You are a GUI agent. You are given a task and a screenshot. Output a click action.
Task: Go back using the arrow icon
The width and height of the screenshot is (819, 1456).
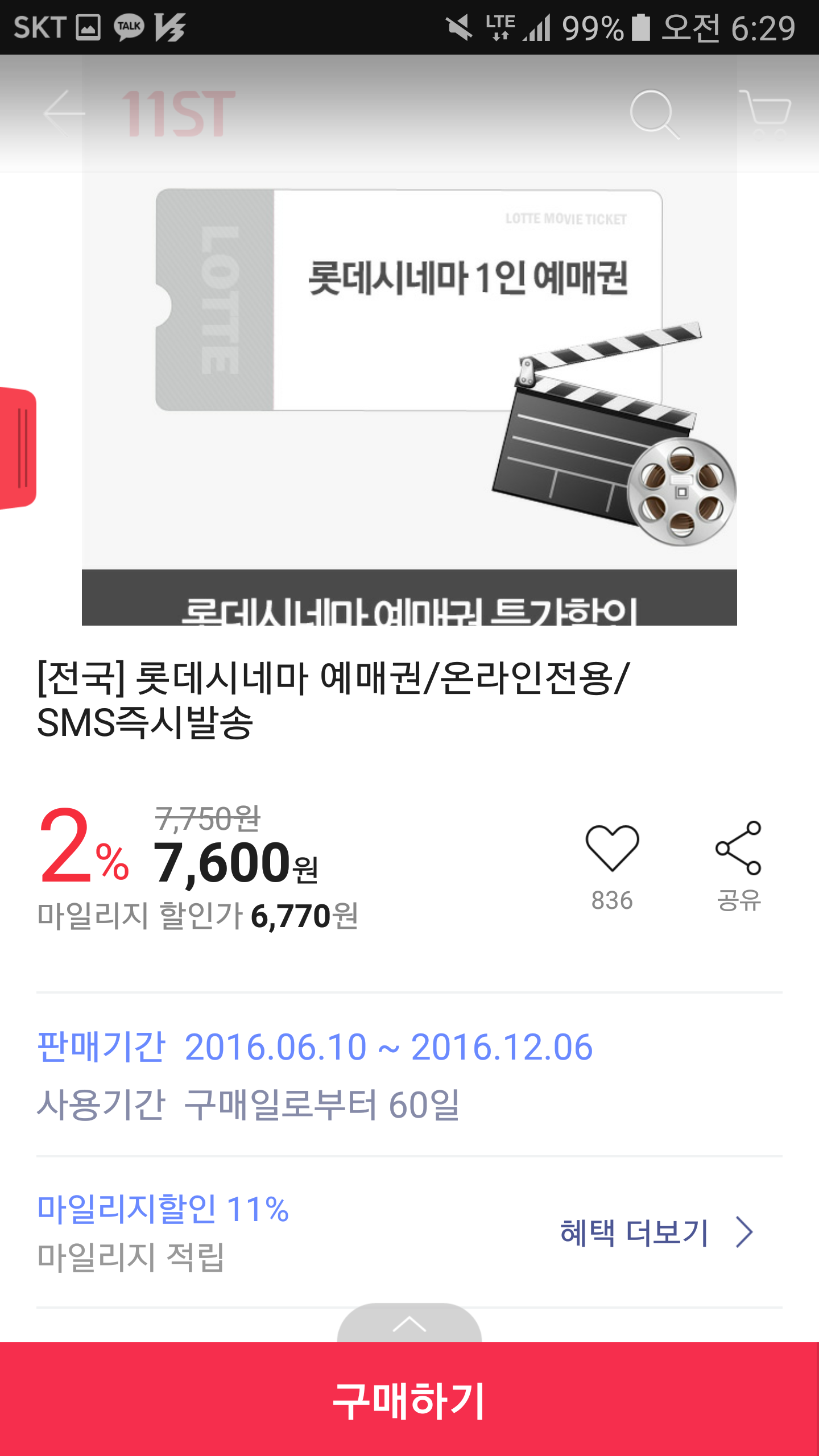64,113
